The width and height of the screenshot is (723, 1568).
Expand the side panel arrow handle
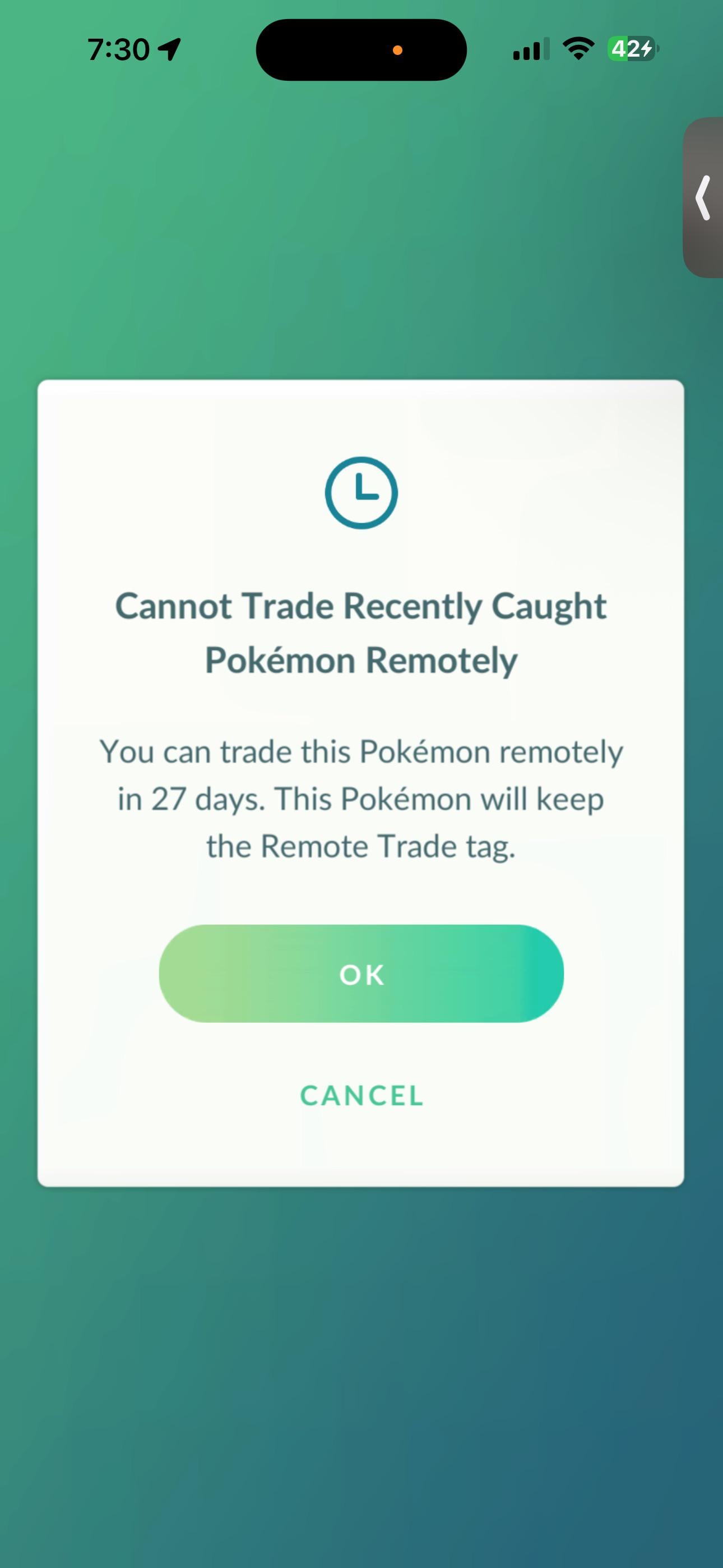[703, 198]
